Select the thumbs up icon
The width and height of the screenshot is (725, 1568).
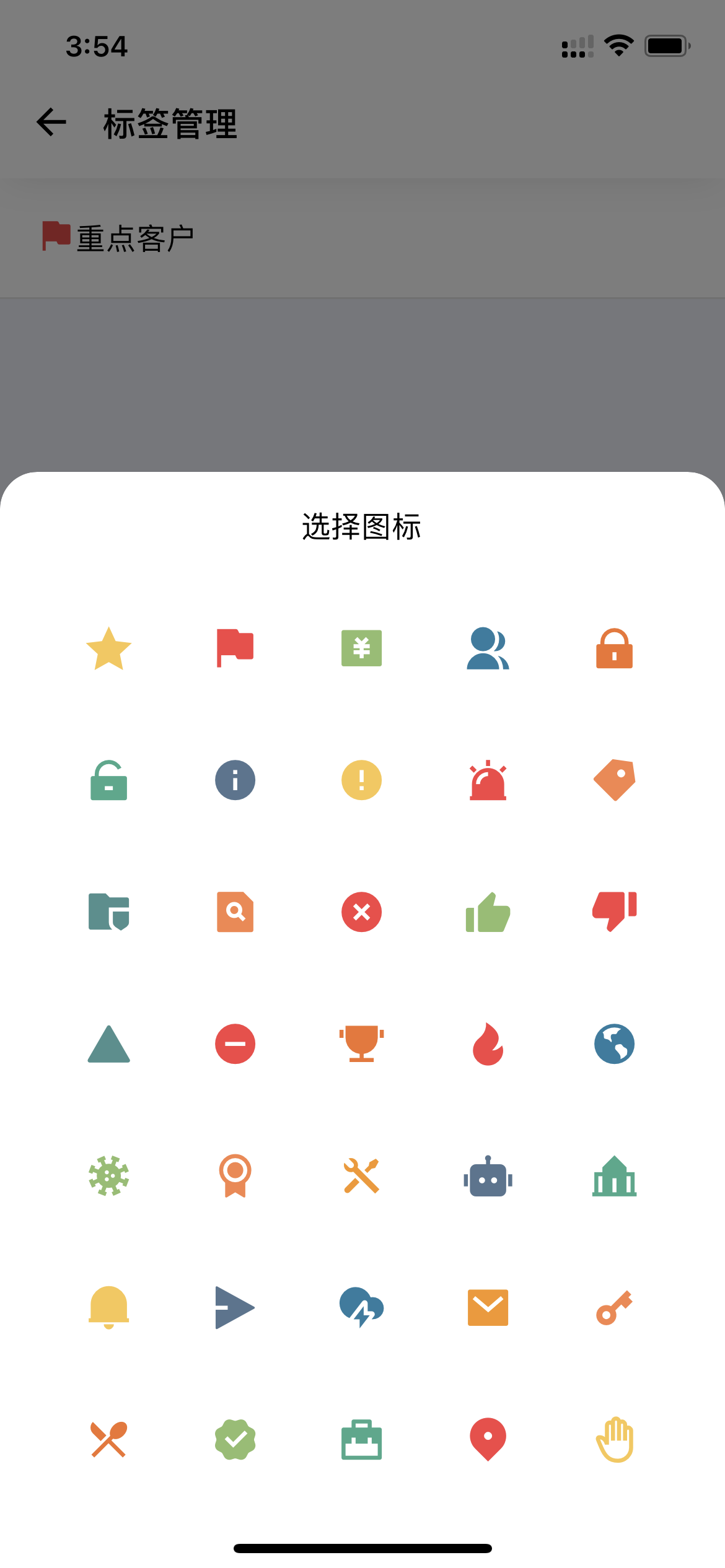(487, 912)
